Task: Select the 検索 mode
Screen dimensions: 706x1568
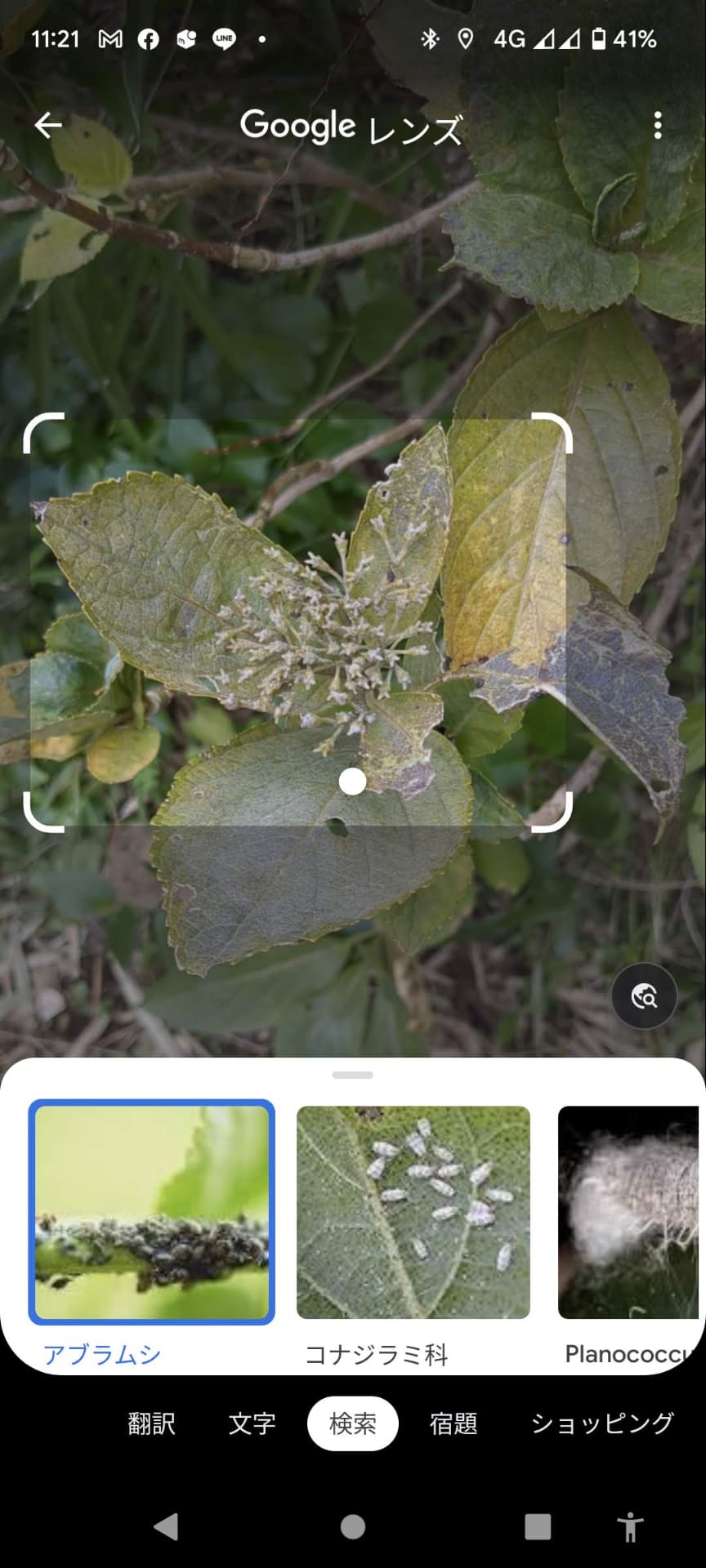Action: (x=352, y=1423)
